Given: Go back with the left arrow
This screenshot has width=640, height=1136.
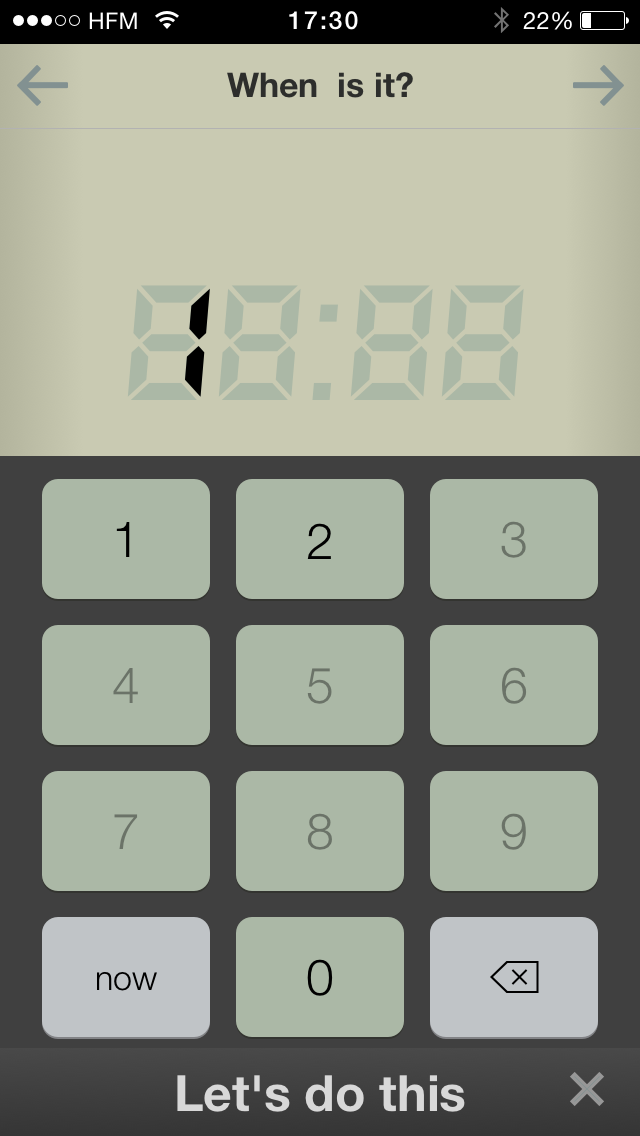Looking at the screenshot, I should (x=43, y=87).
